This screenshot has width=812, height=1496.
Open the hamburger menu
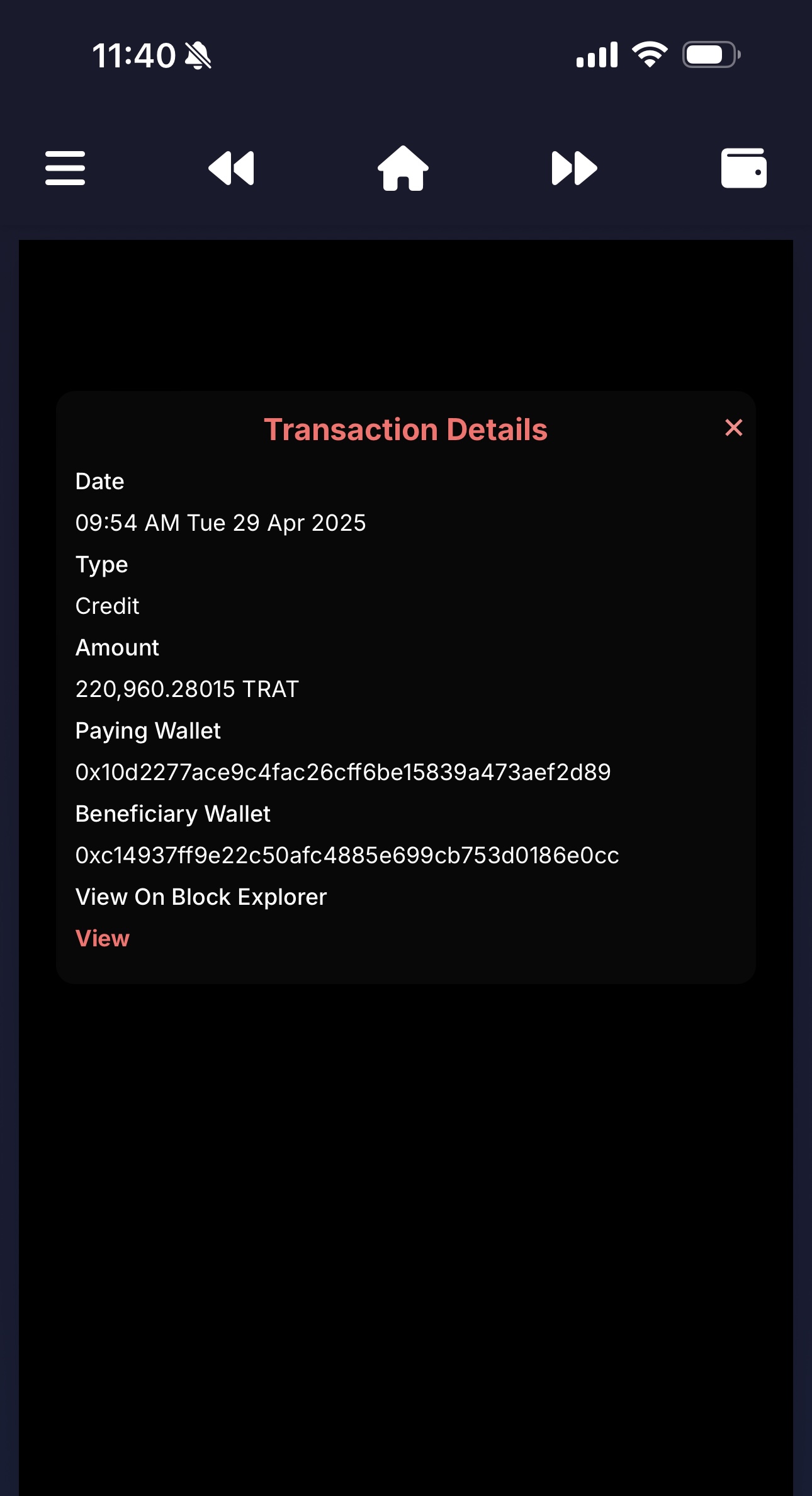click(65, 168)
